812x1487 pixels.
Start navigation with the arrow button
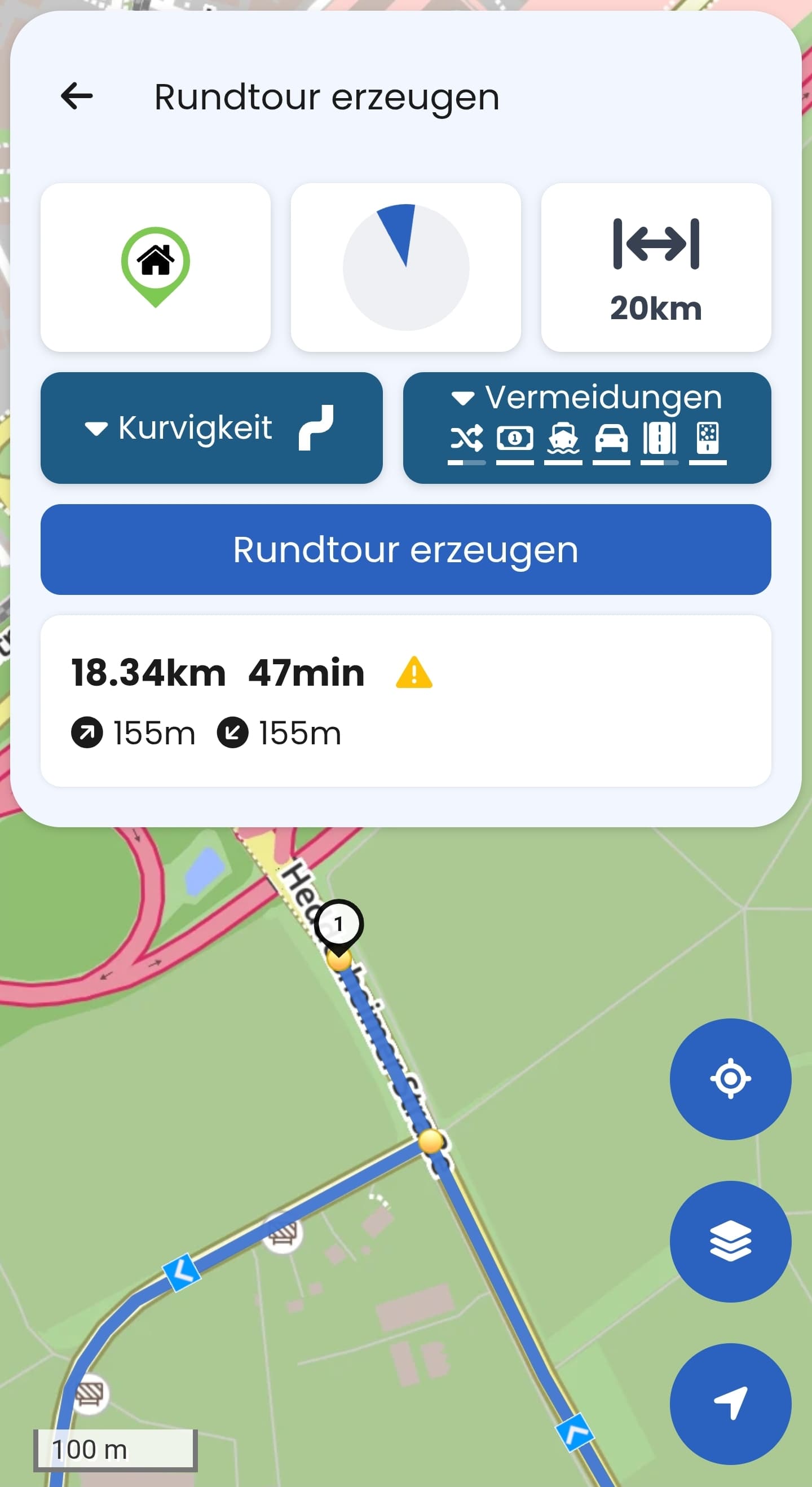pos(730,1404)
